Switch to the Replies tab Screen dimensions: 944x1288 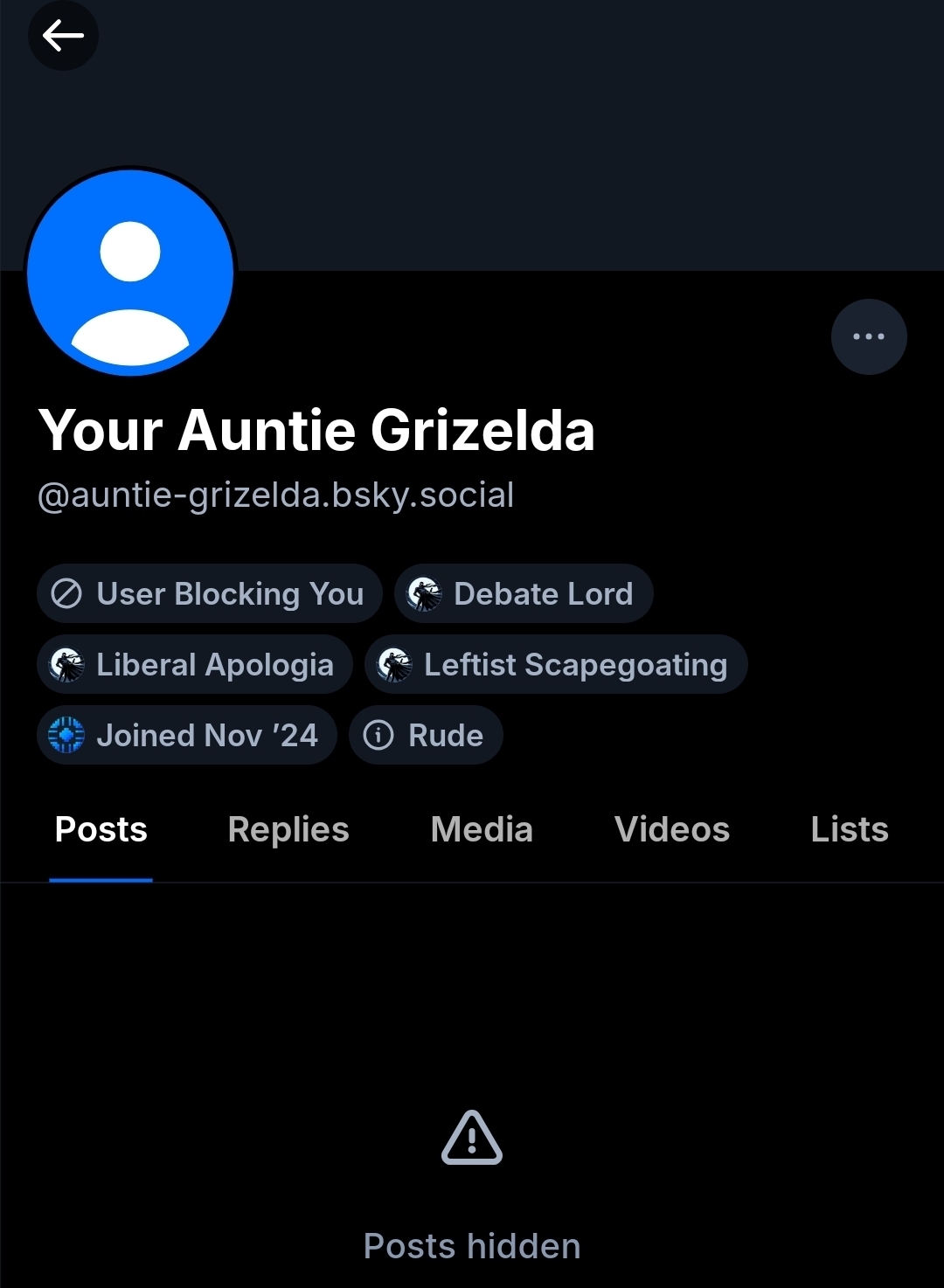coord(288,830)
